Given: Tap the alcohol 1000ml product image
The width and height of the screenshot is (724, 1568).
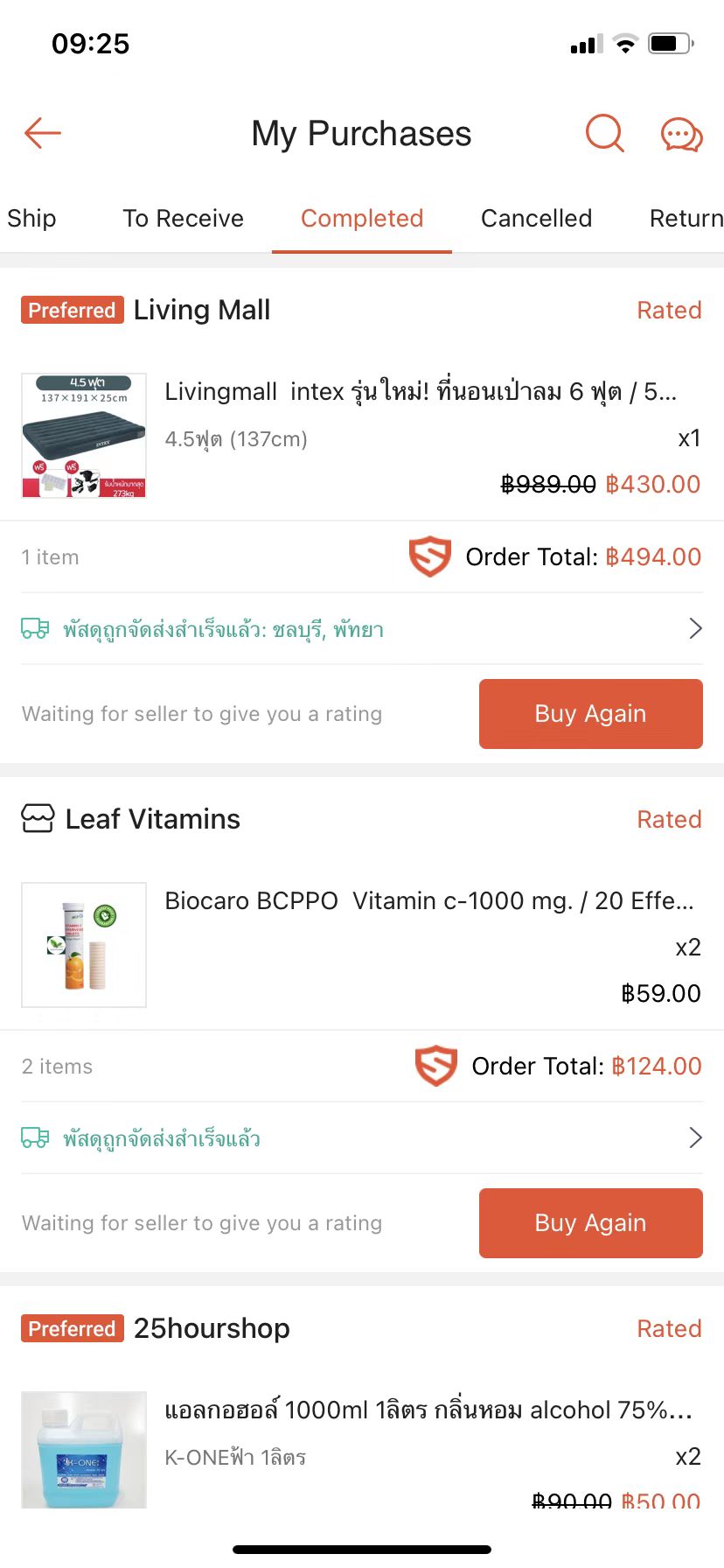Looking at the screenshot, I should click(83, 1450).
